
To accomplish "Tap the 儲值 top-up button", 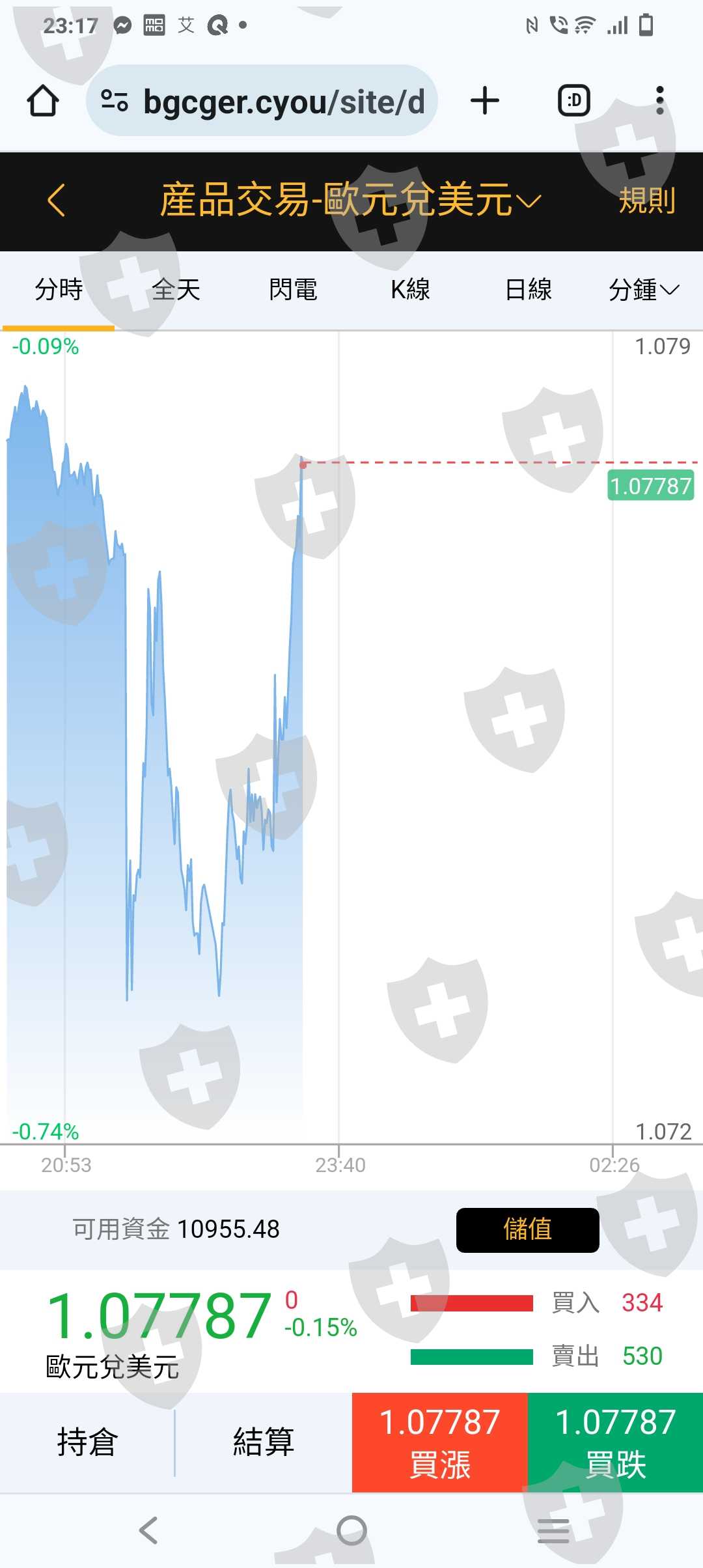I will [527, 1230].
